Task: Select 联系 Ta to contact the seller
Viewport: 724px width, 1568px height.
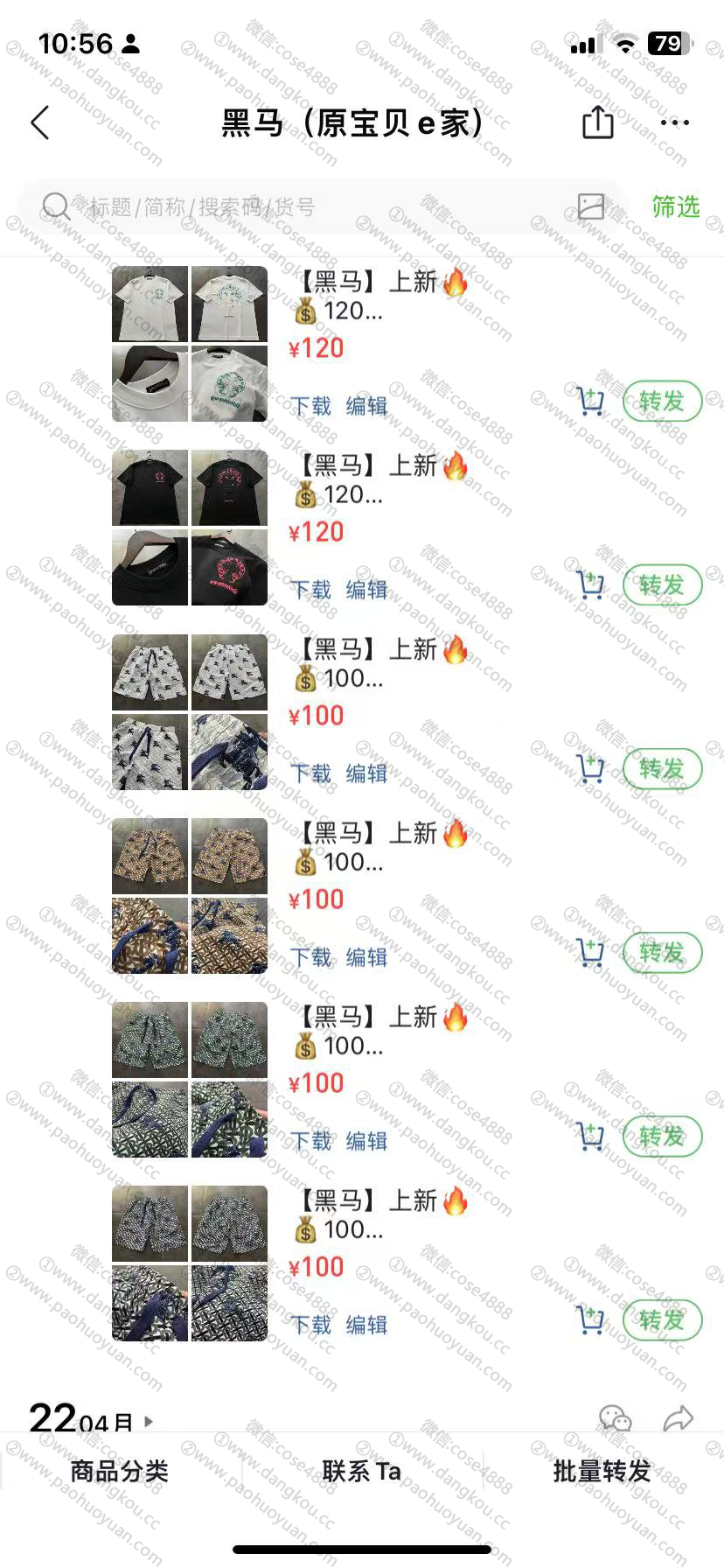Action: click(x=361, y=1471)
